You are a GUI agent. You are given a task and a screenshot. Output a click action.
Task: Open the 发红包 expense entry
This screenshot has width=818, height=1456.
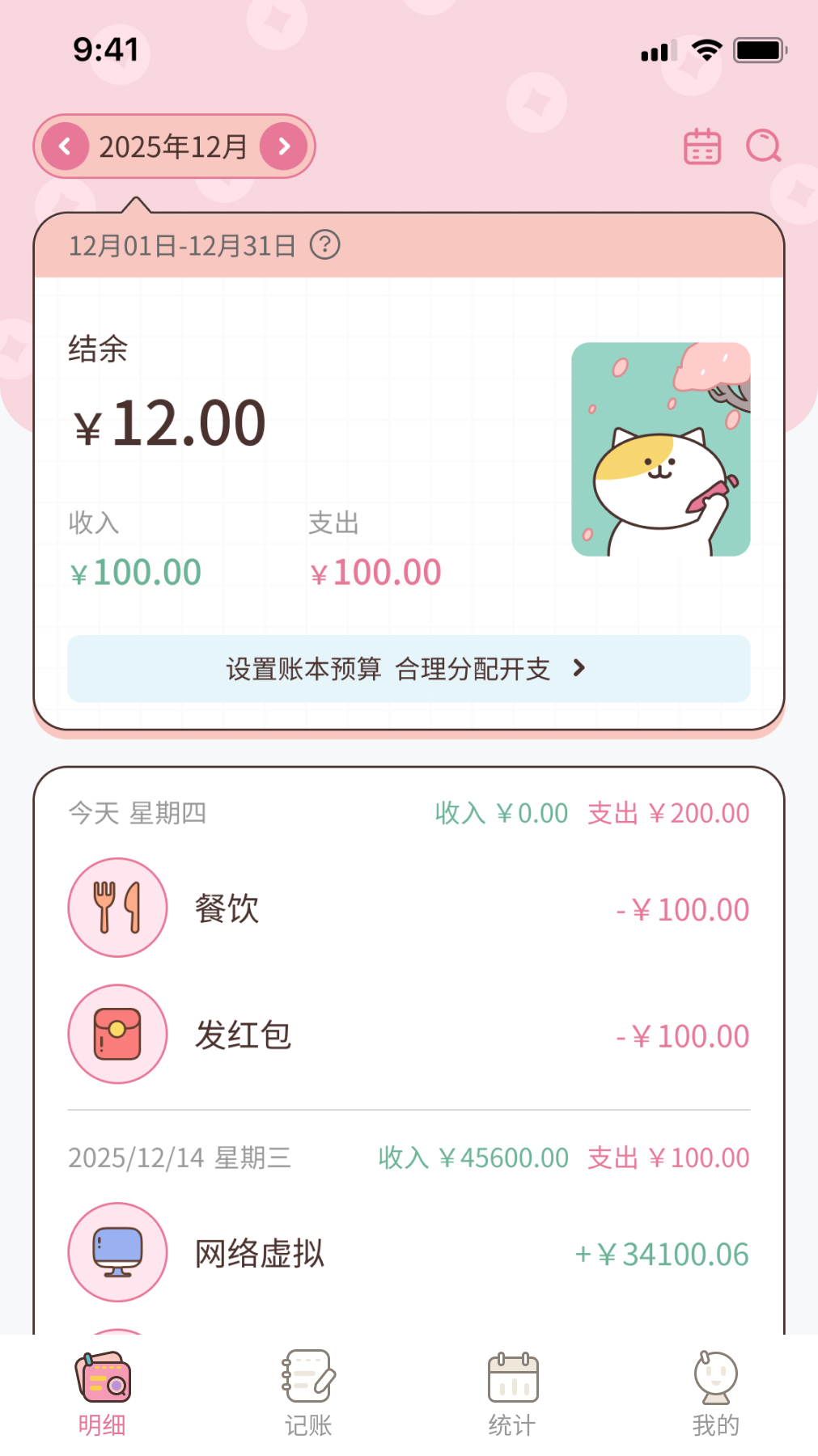click(409, 1035)
